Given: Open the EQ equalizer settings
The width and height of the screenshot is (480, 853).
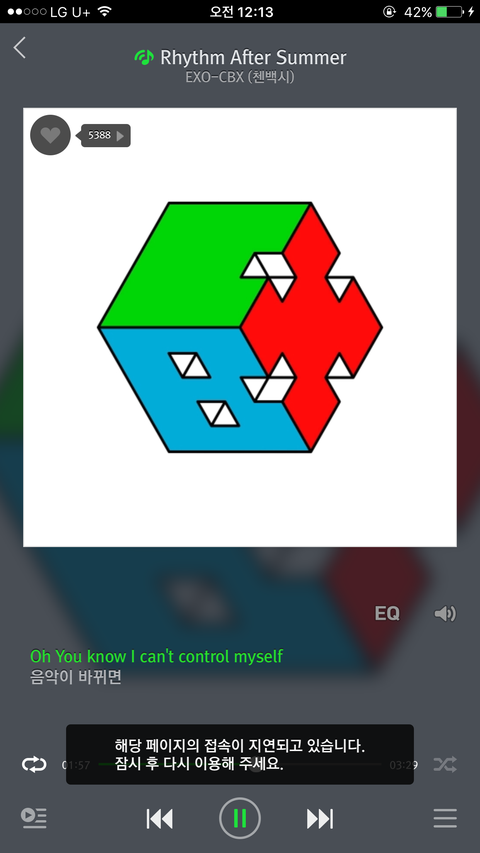Looking at the screenshot, I should [x=387, y=614].
